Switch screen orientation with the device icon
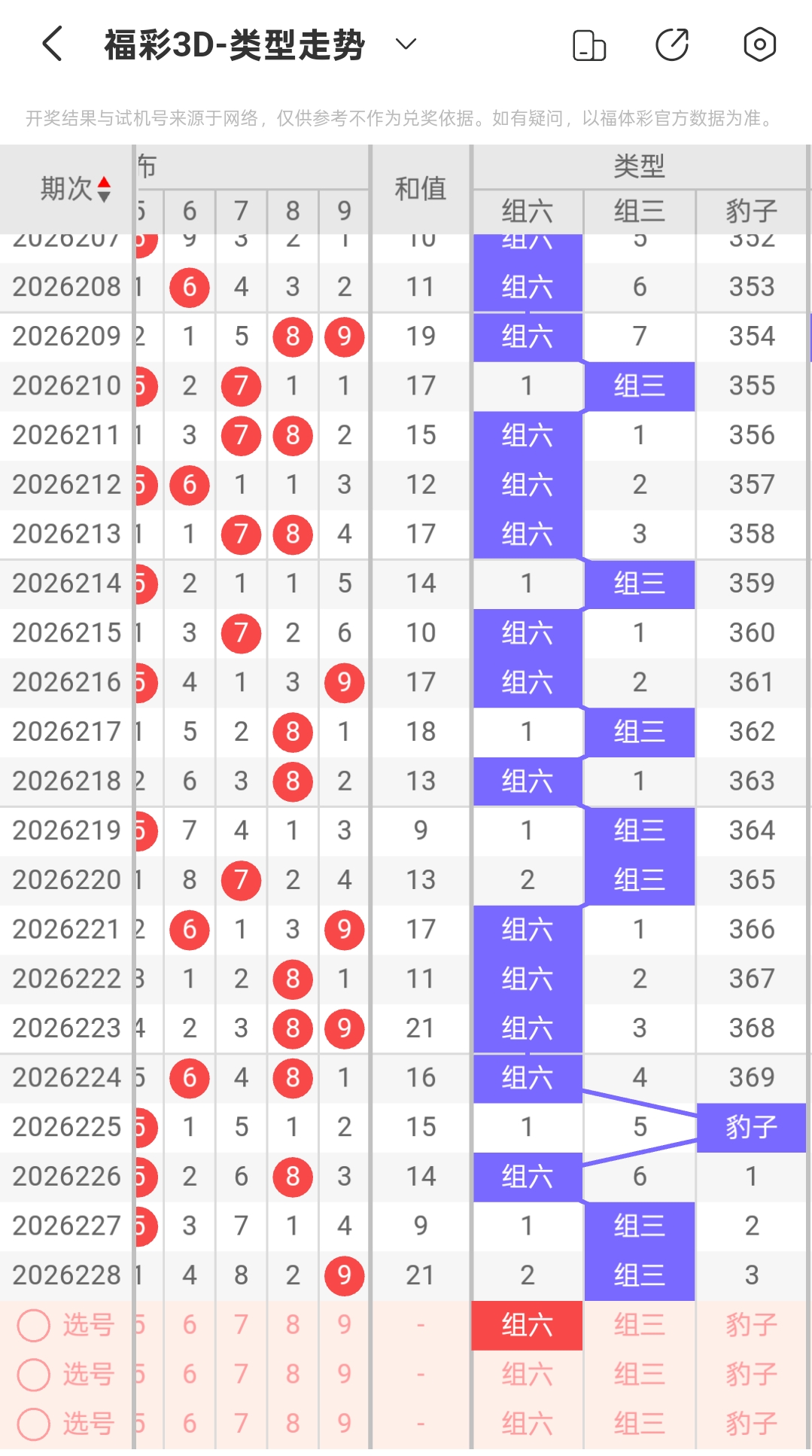Image resolution: width=812 pixels, height=1456 pixels. pyautogui.click(x=589, y=44)
